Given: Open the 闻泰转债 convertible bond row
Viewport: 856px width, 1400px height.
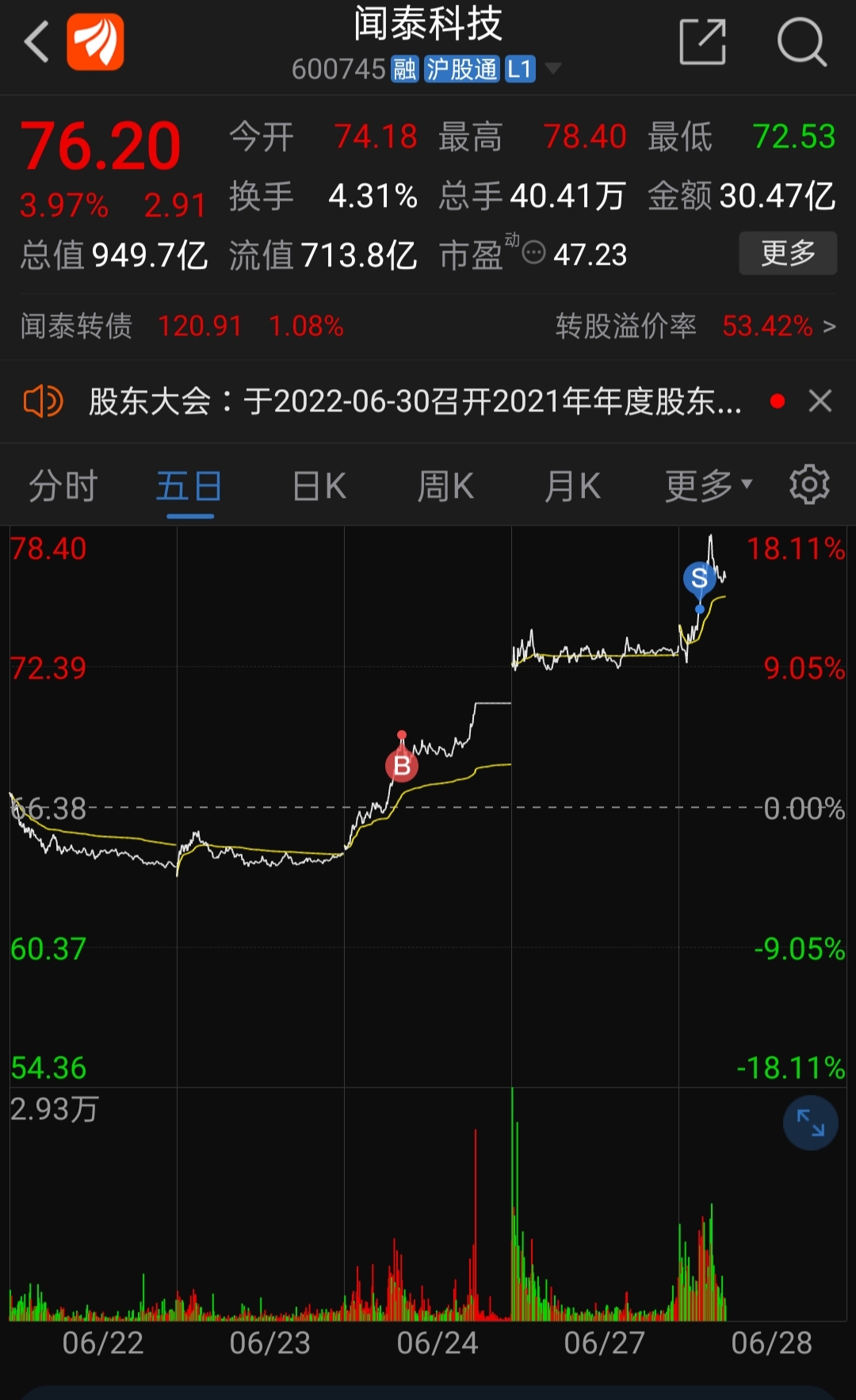Looking at the screenshot, I should click(x=428, y=326).
